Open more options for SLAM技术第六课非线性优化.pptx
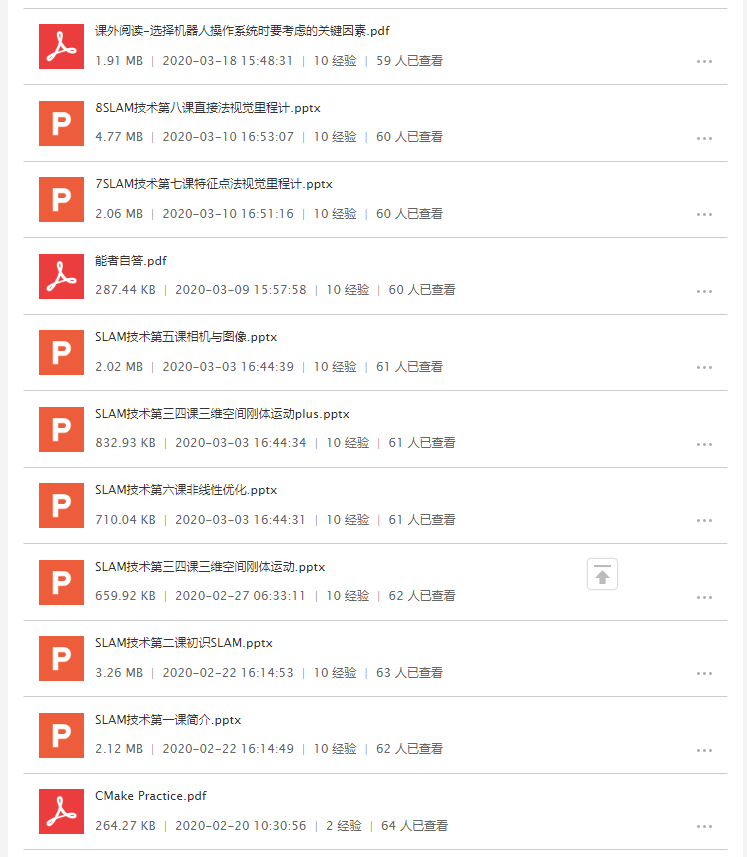747x857 pixels. tap(704, 521)
